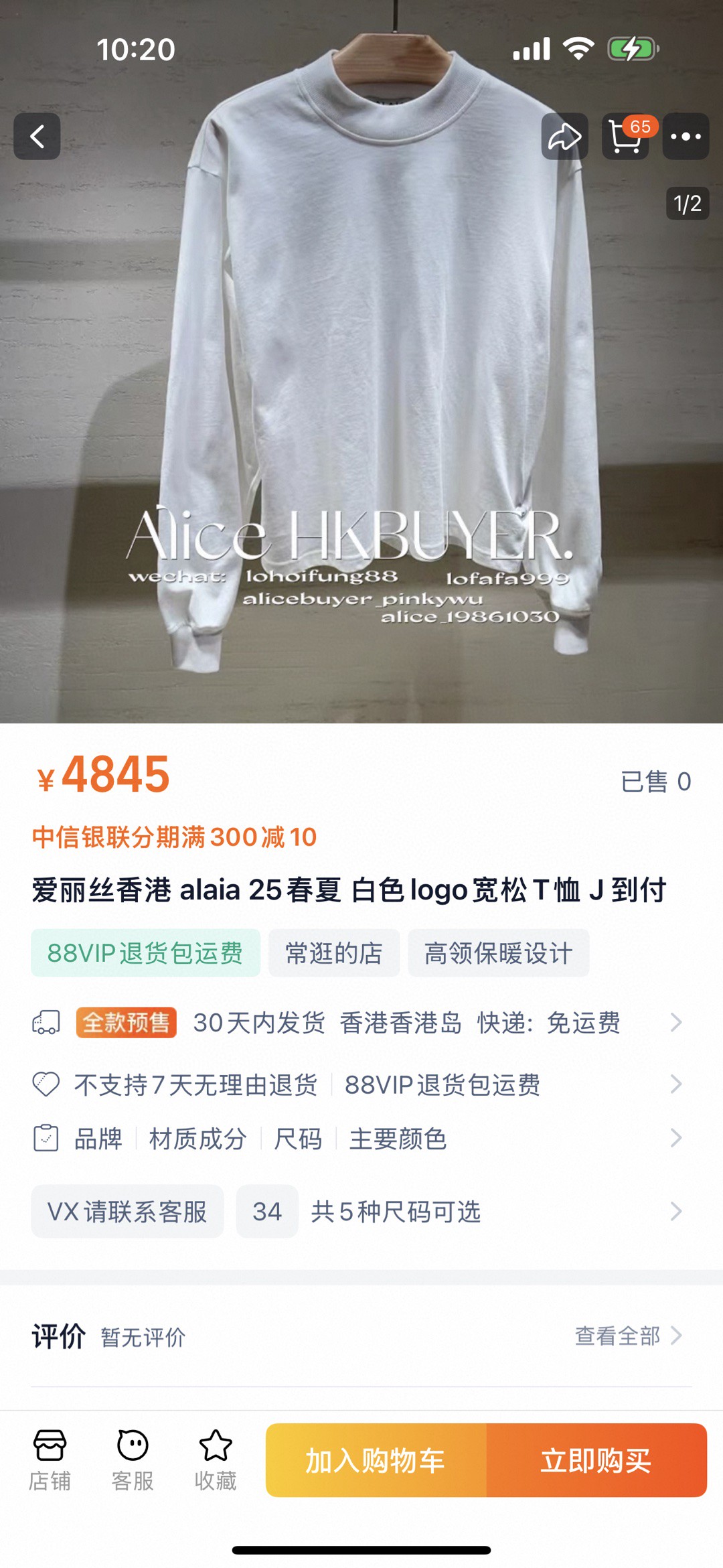Choose size 34 chip

point(267,1212)
